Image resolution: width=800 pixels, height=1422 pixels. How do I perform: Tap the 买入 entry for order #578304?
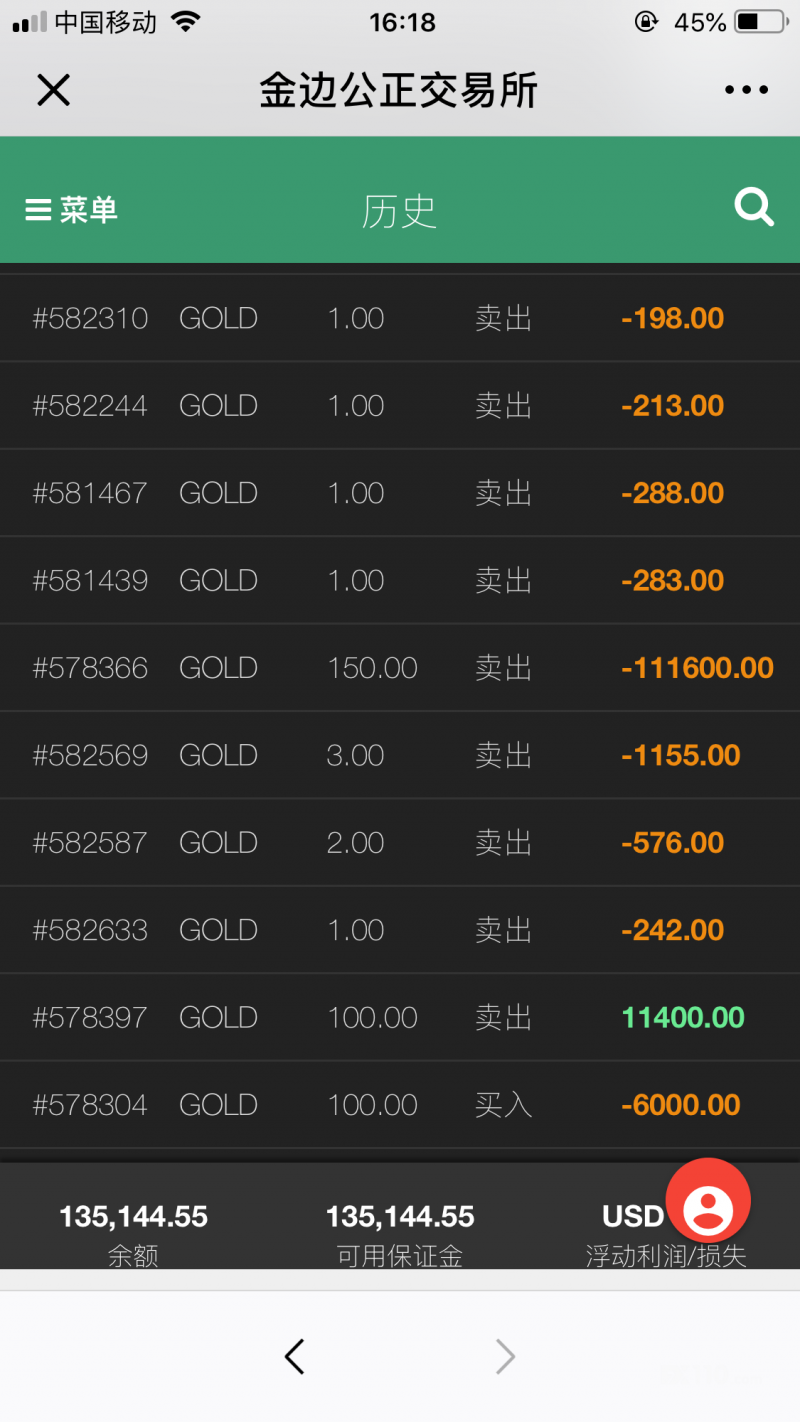point(502,1104)
